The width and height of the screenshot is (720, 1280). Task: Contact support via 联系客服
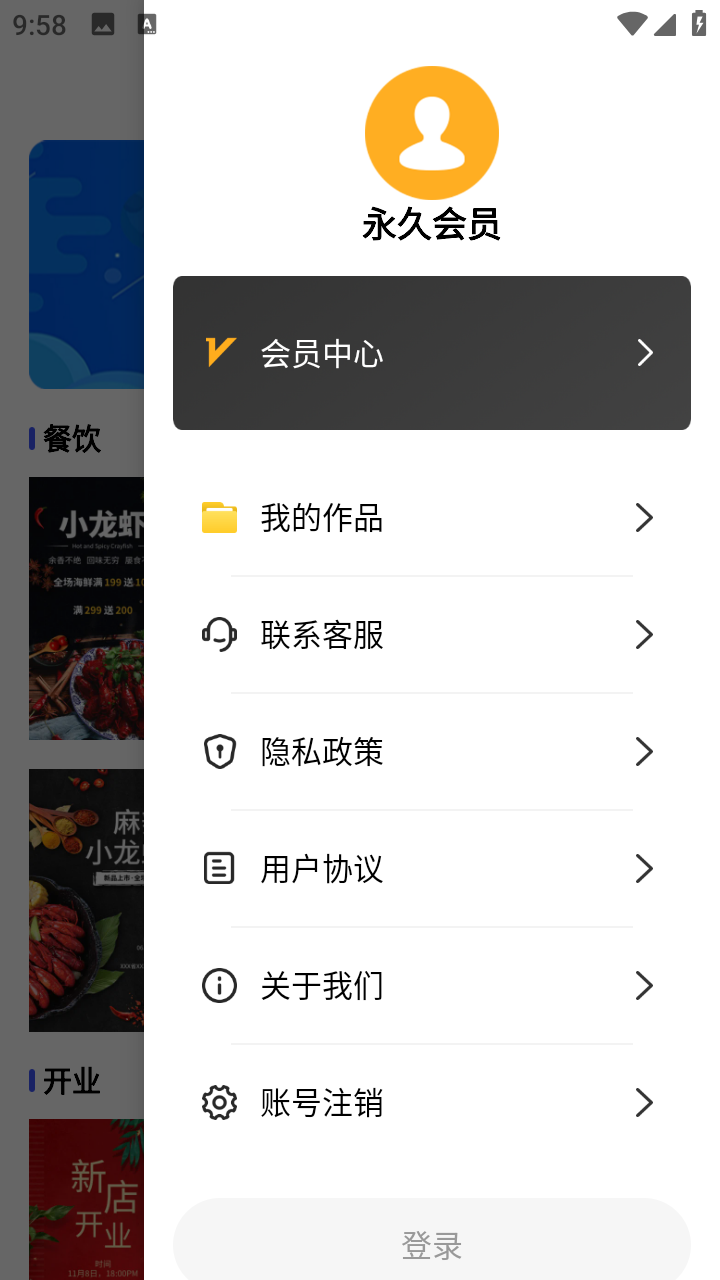431,635
